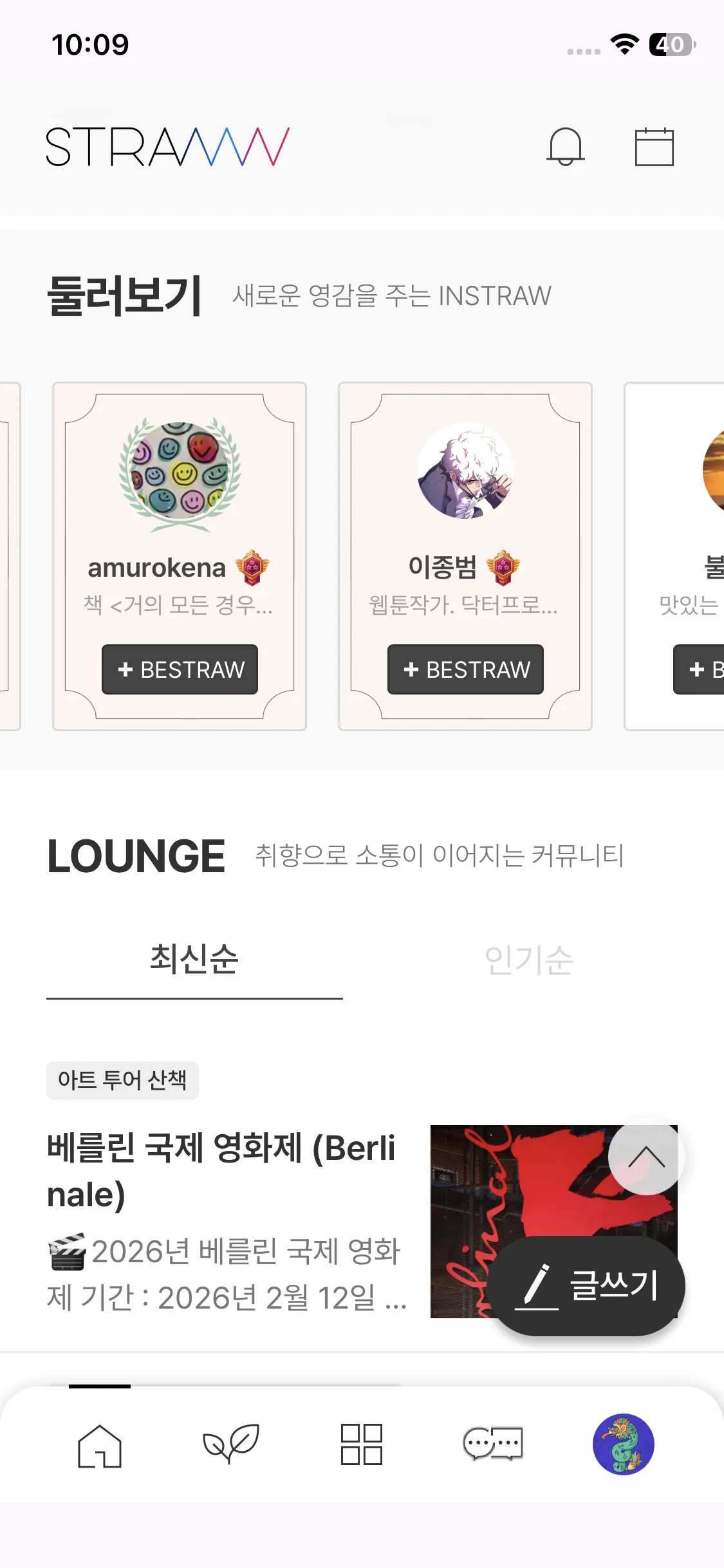
Task: Open the grid tab in bottom bar
Action: 362,1444
